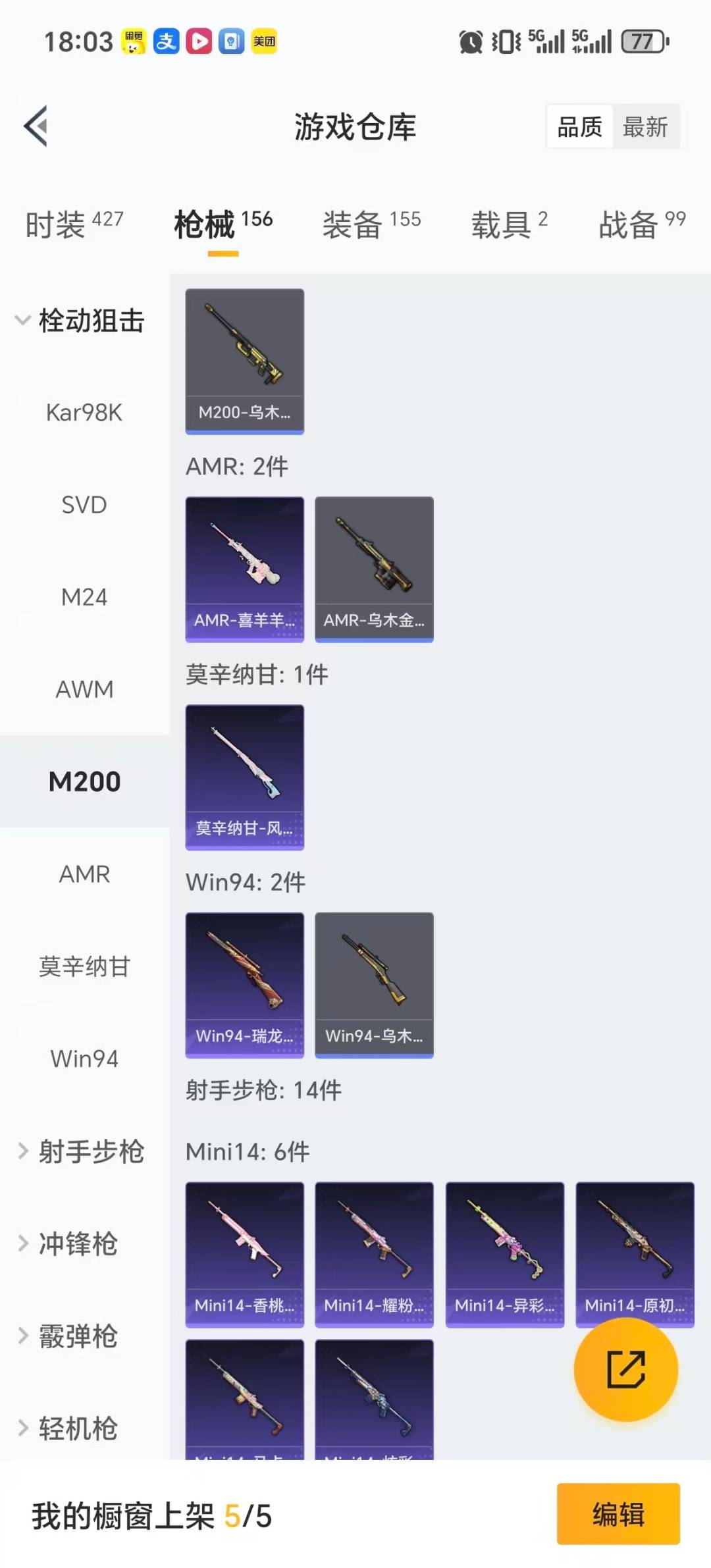Tap the Meituan icon in the status bar
The height and width of the screenshot is (1568, 711).
click(263, 41)
